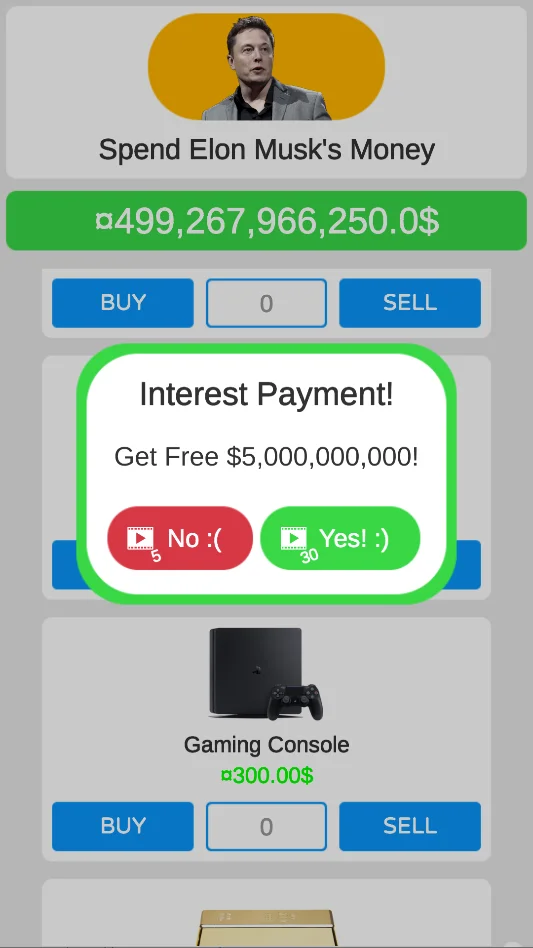Buy a Gaming Console

coord(123,826)
